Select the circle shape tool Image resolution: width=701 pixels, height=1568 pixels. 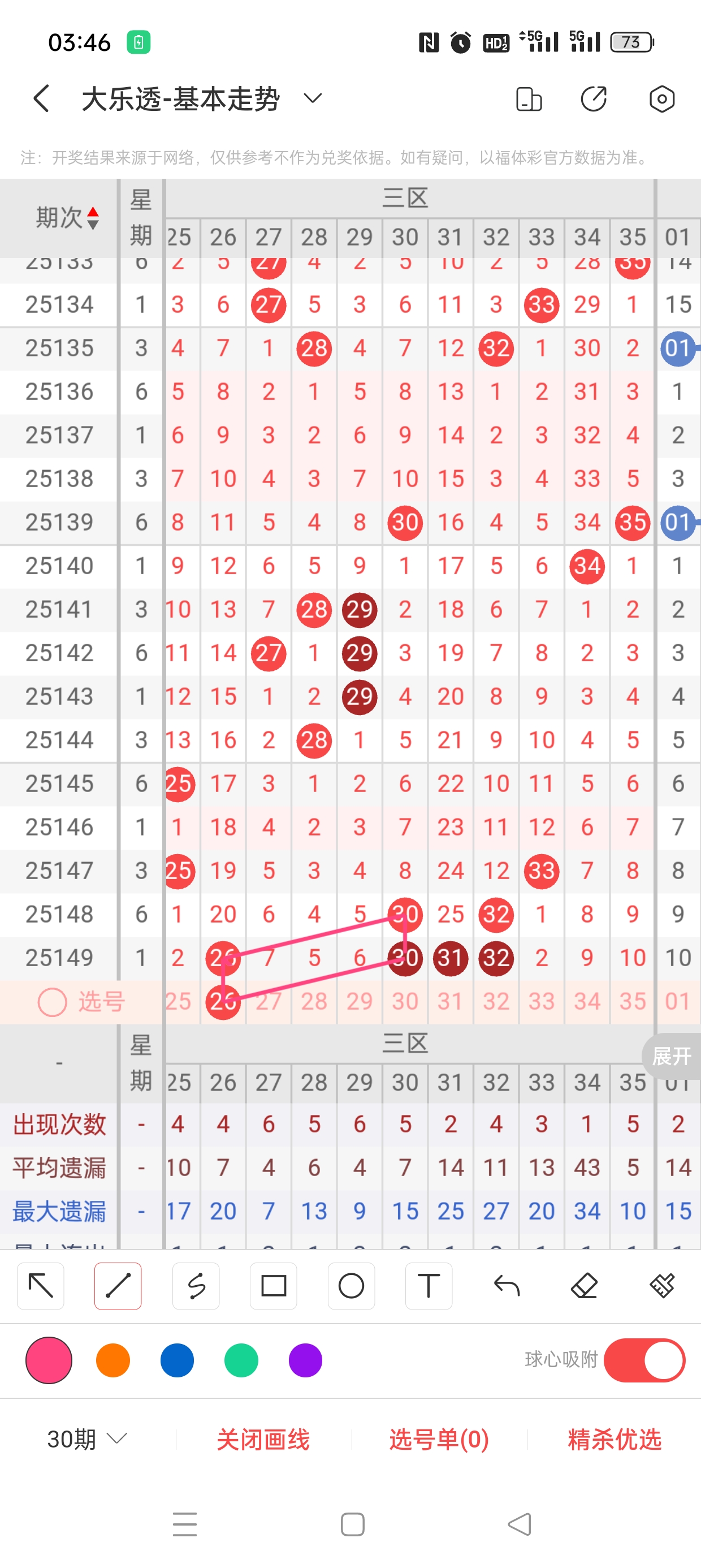click(351, 1286)
